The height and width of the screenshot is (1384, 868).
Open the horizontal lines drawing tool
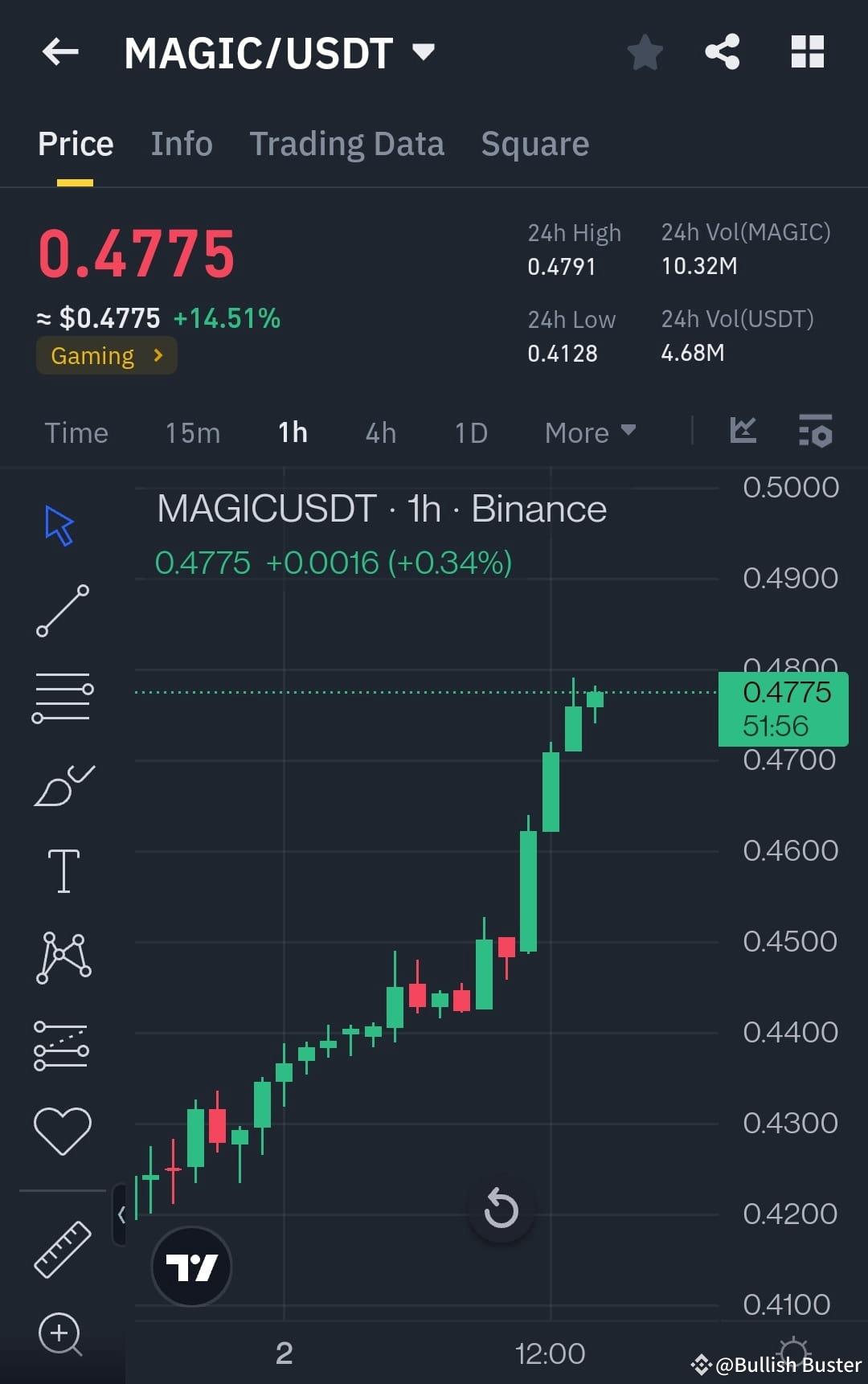[x=63, y=696]
